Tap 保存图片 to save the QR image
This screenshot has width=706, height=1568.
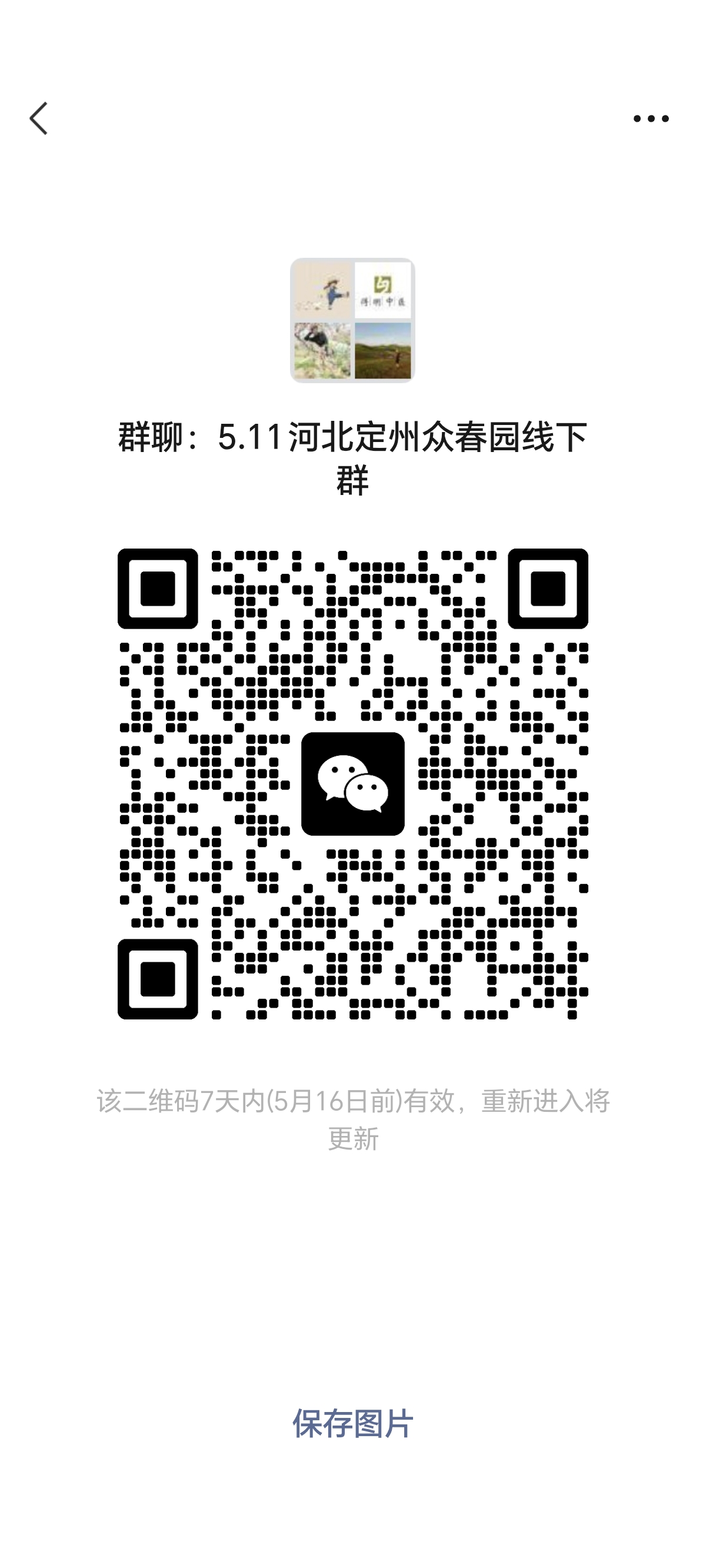click(x=353, y=1423)
